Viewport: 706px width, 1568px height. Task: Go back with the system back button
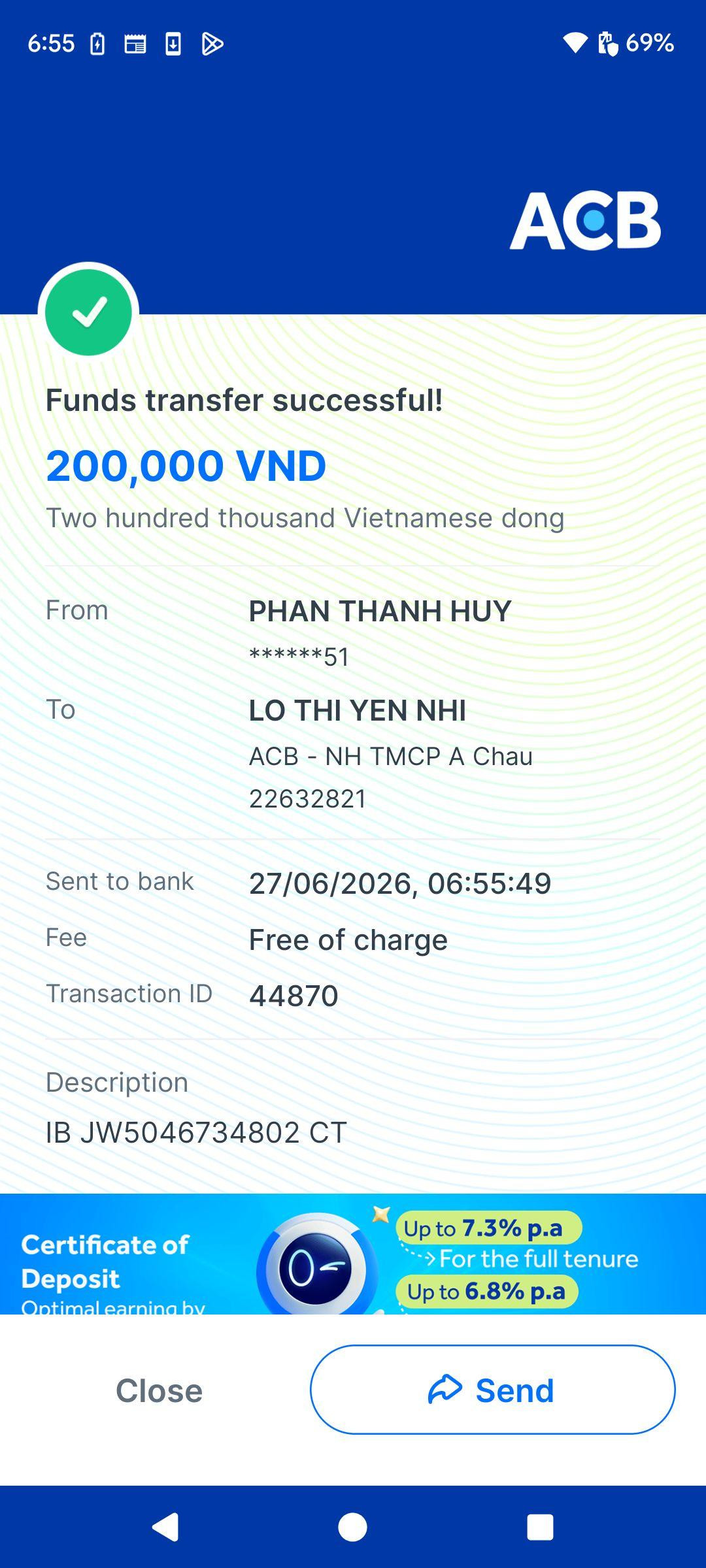click(165, 1527)
